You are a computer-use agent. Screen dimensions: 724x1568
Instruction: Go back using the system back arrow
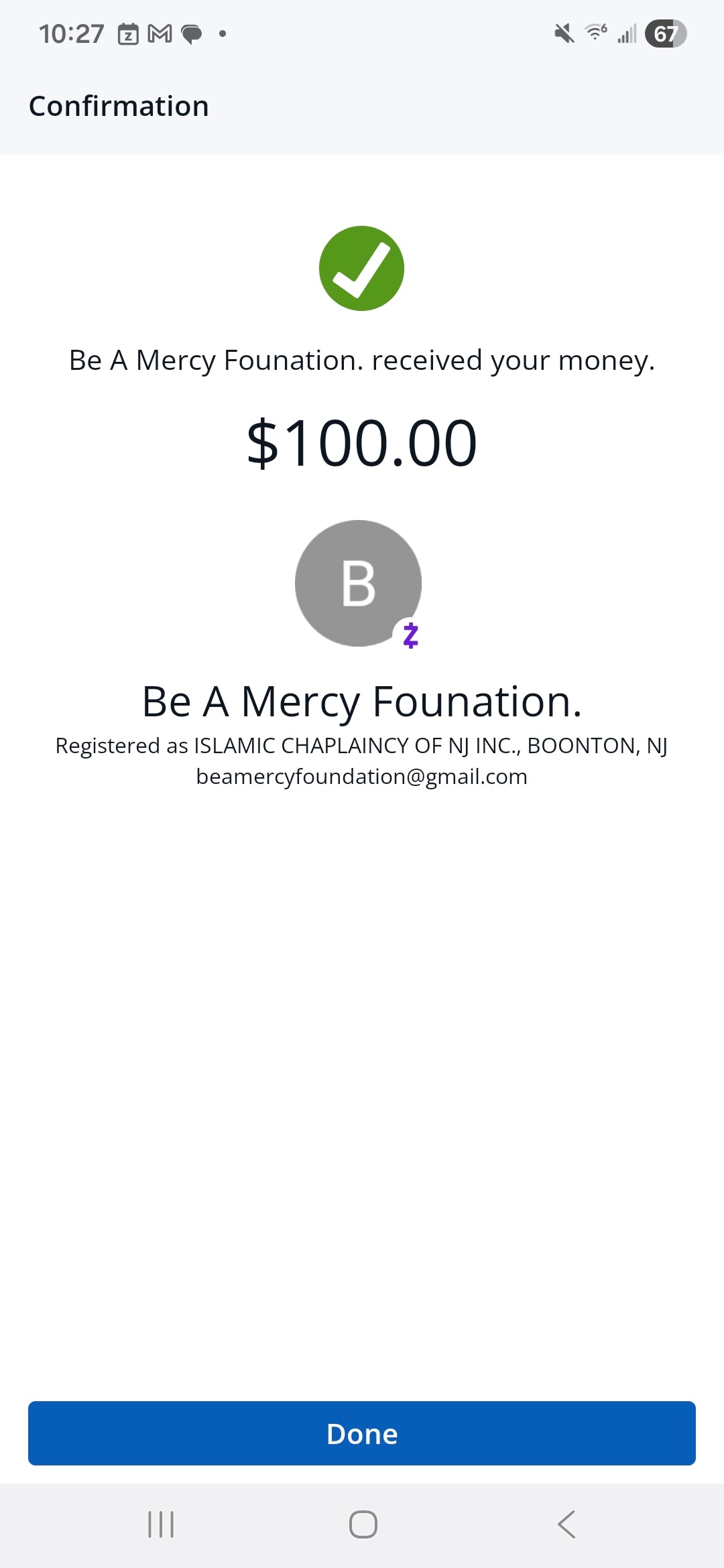pos(566,1524)
